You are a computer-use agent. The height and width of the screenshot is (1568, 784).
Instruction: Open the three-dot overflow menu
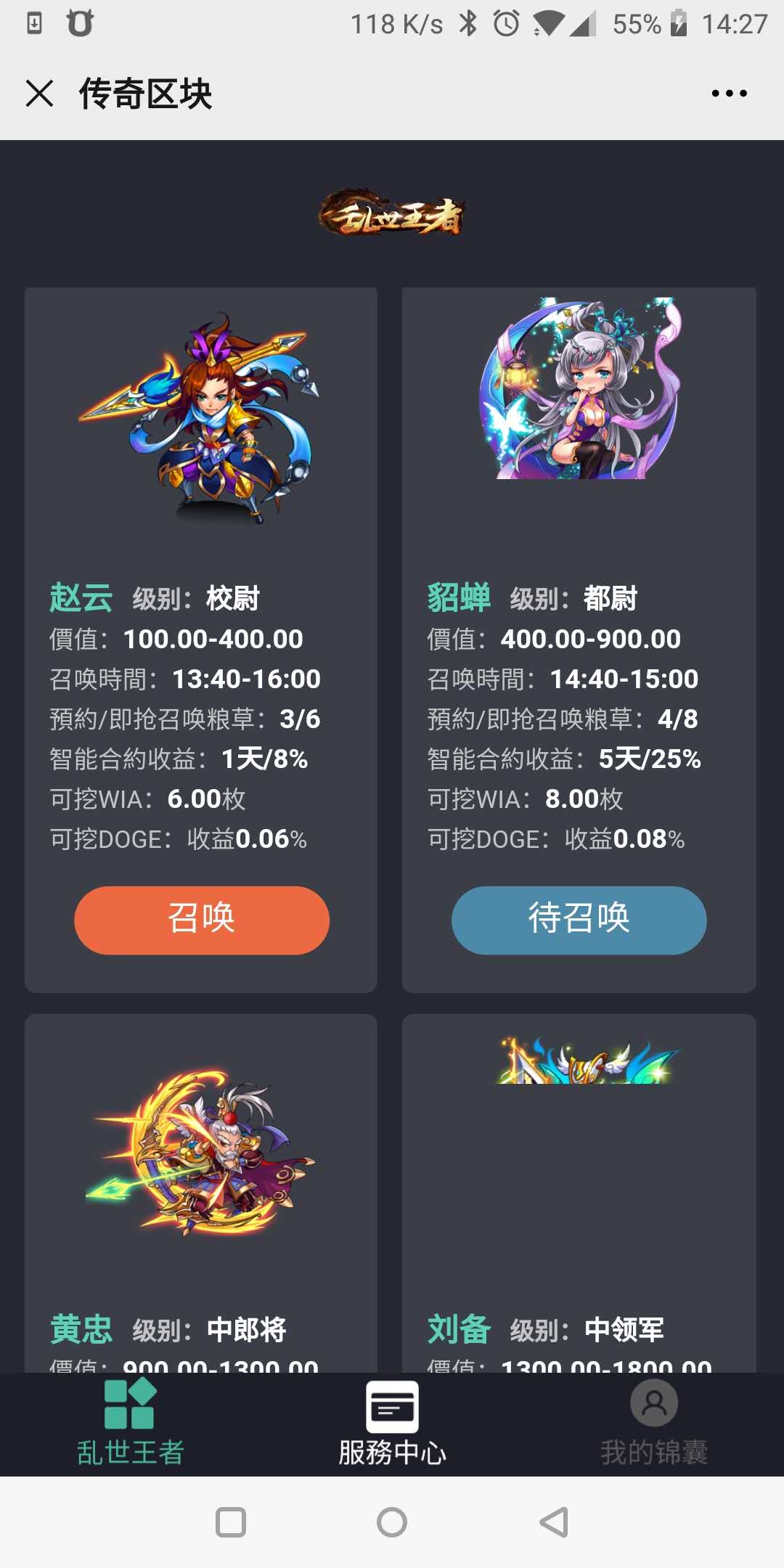(729, 93)
